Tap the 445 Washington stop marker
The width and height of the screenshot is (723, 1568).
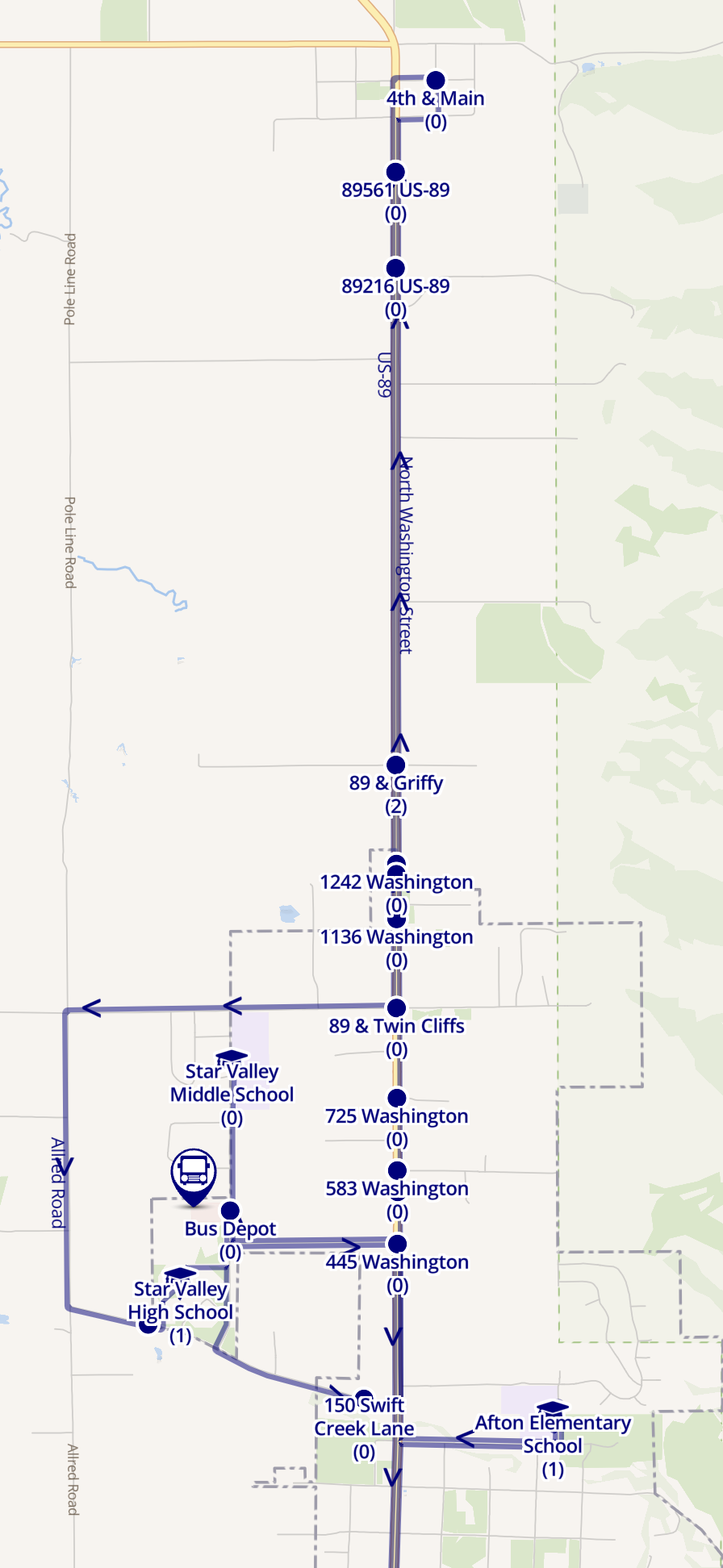click(x=397, y=1244)
